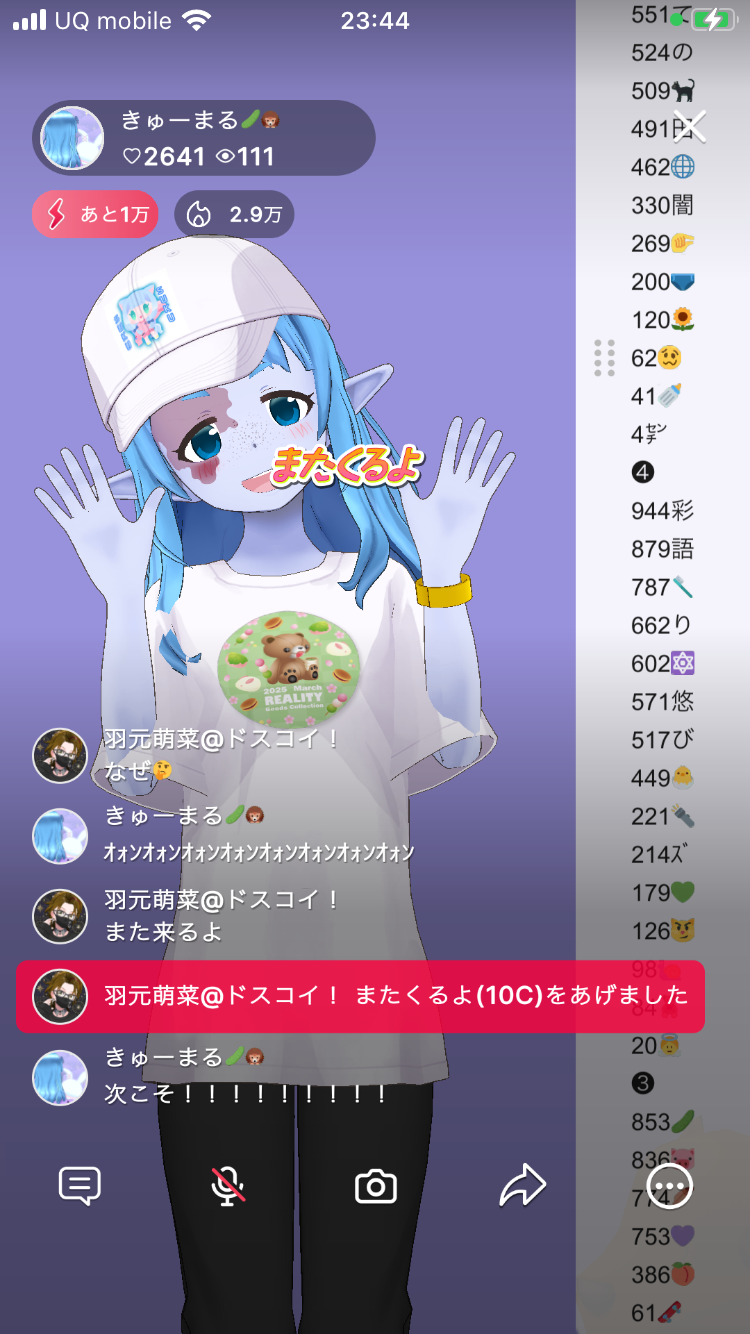Take a screenshot with camera icon
The image size is (750, 1334).
click(x=376, y=1187)
